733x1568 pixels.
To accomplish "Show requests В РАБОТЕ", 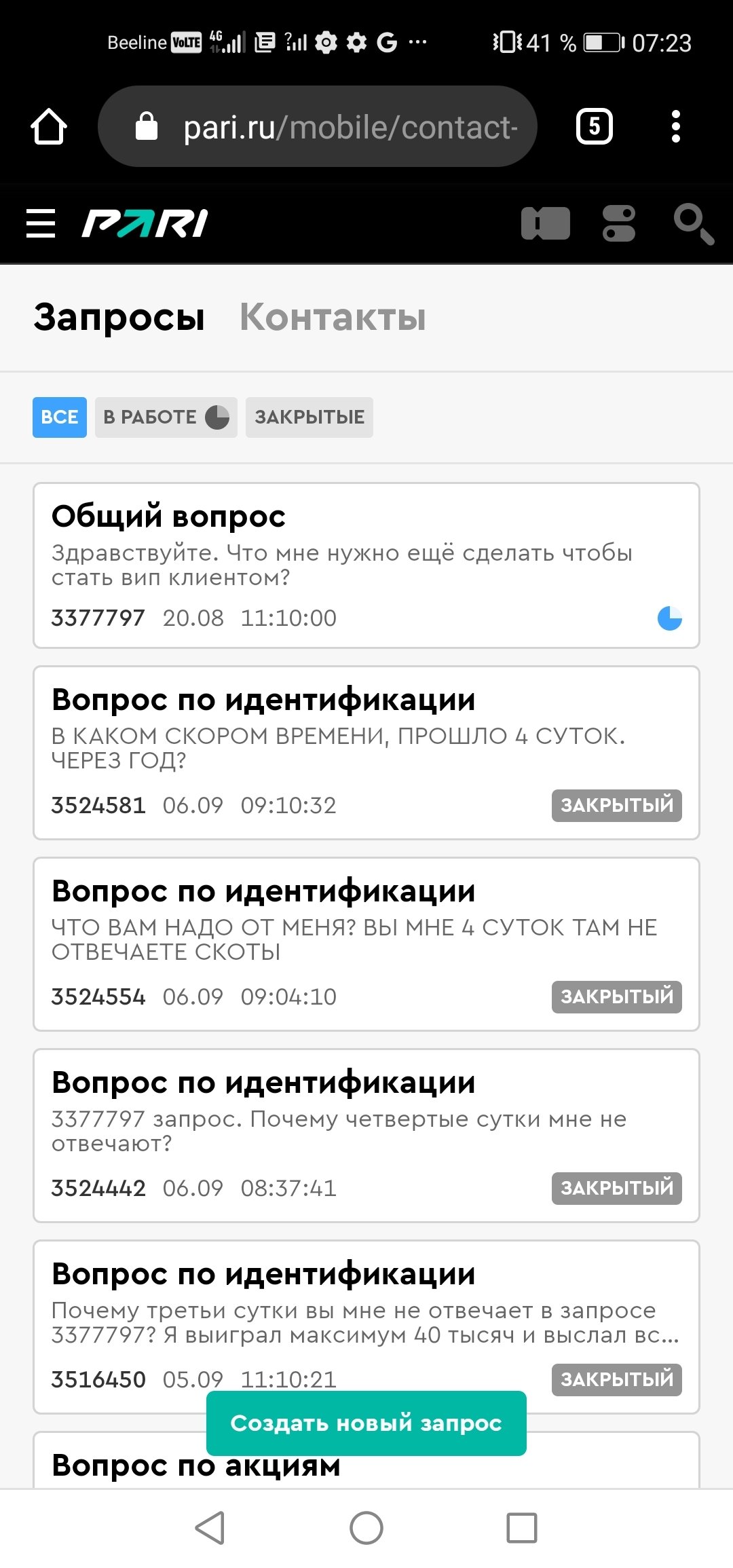I will [x=166, y=417].
